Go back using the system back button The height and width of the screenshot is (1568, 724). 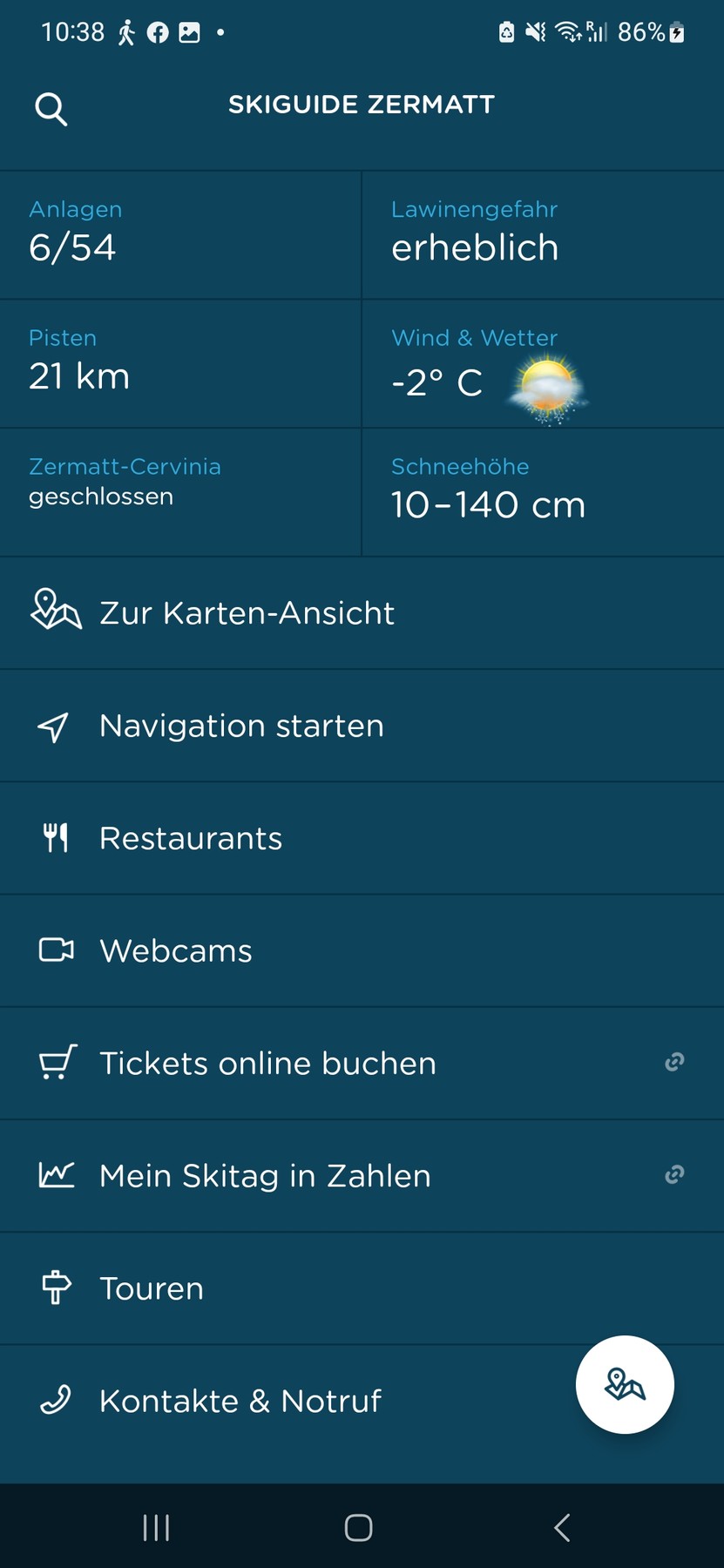pyautogui.click(x=562, y=1527)
